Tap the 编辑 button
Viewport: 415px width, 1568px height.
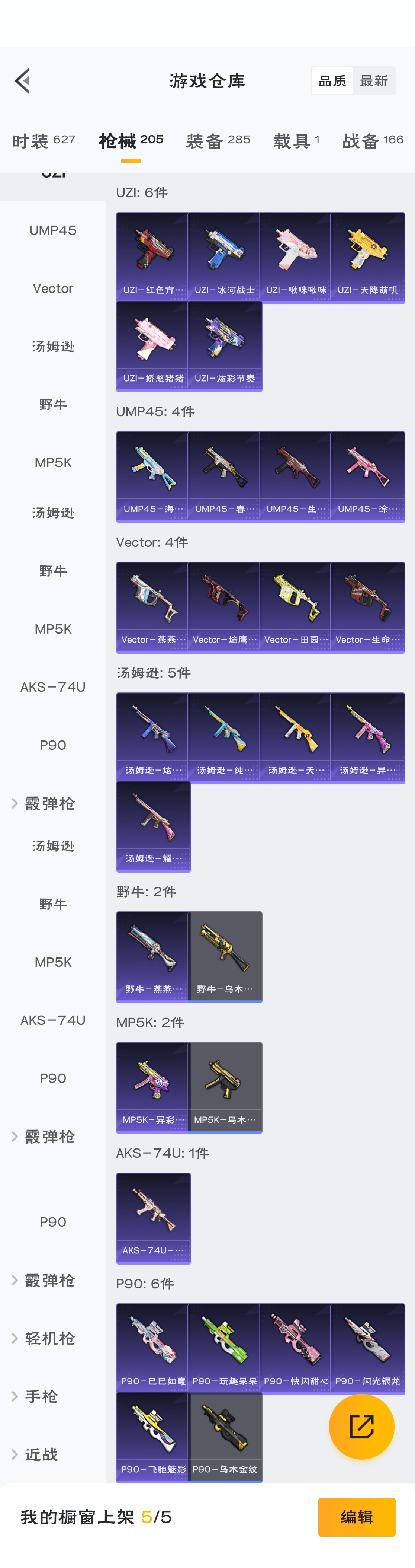[357, 1517]
